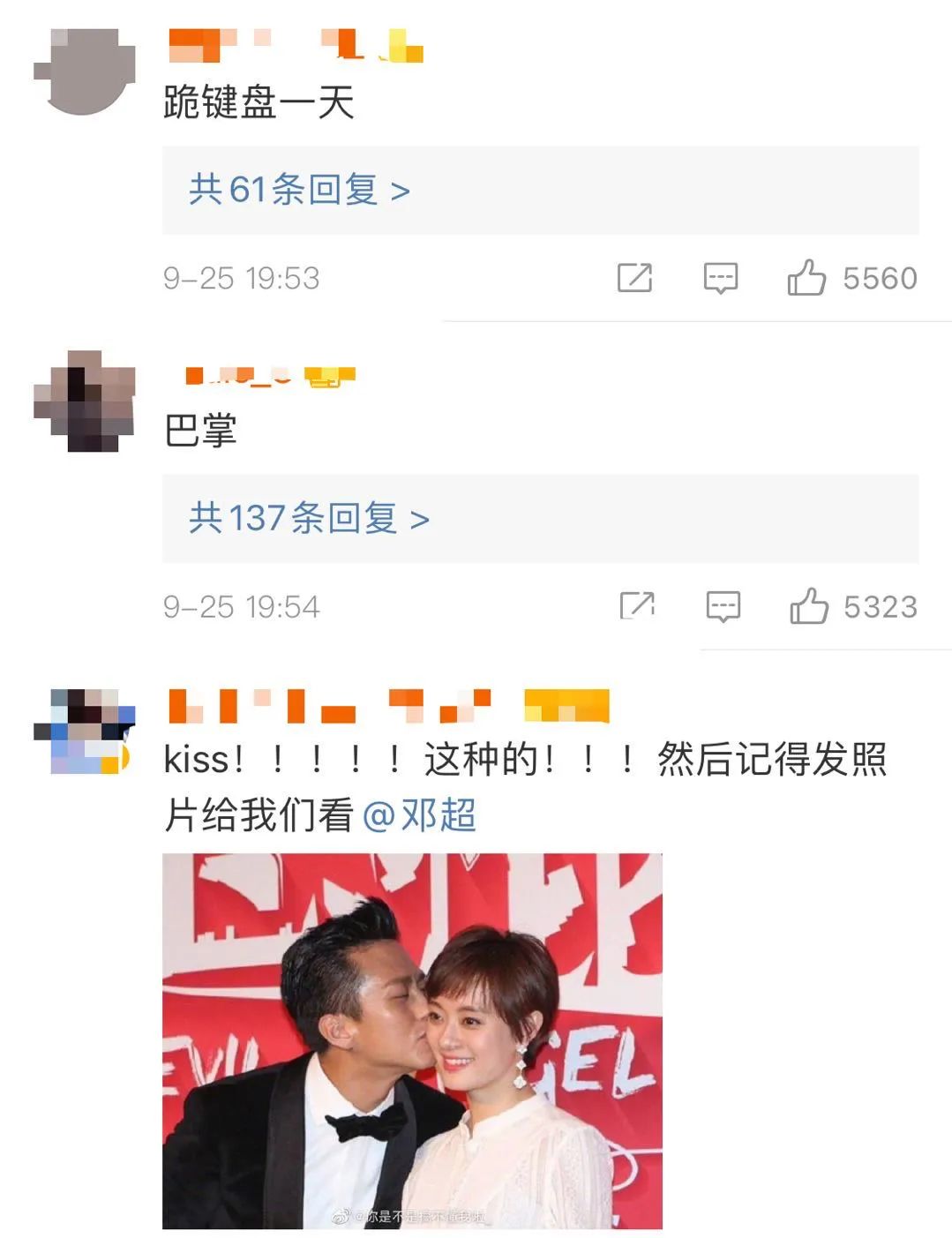This screenshot has height=1238, width=952.
Task: View the photo attached to the kiss comment
Action: point(412,1040)
